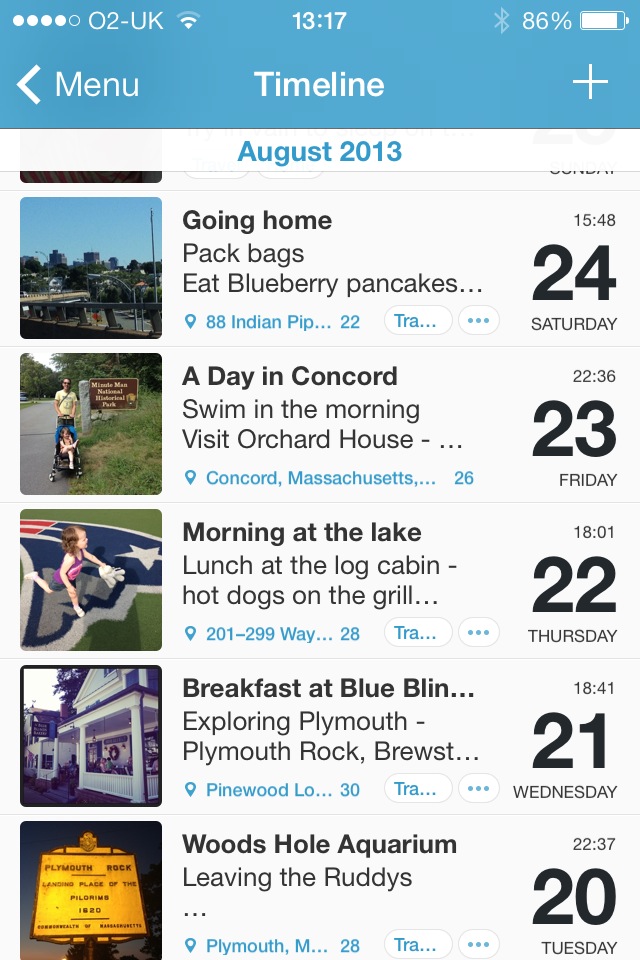
Task: Select the tag chip on Breakfast at Blue Blinds
Action: (418, 789)
